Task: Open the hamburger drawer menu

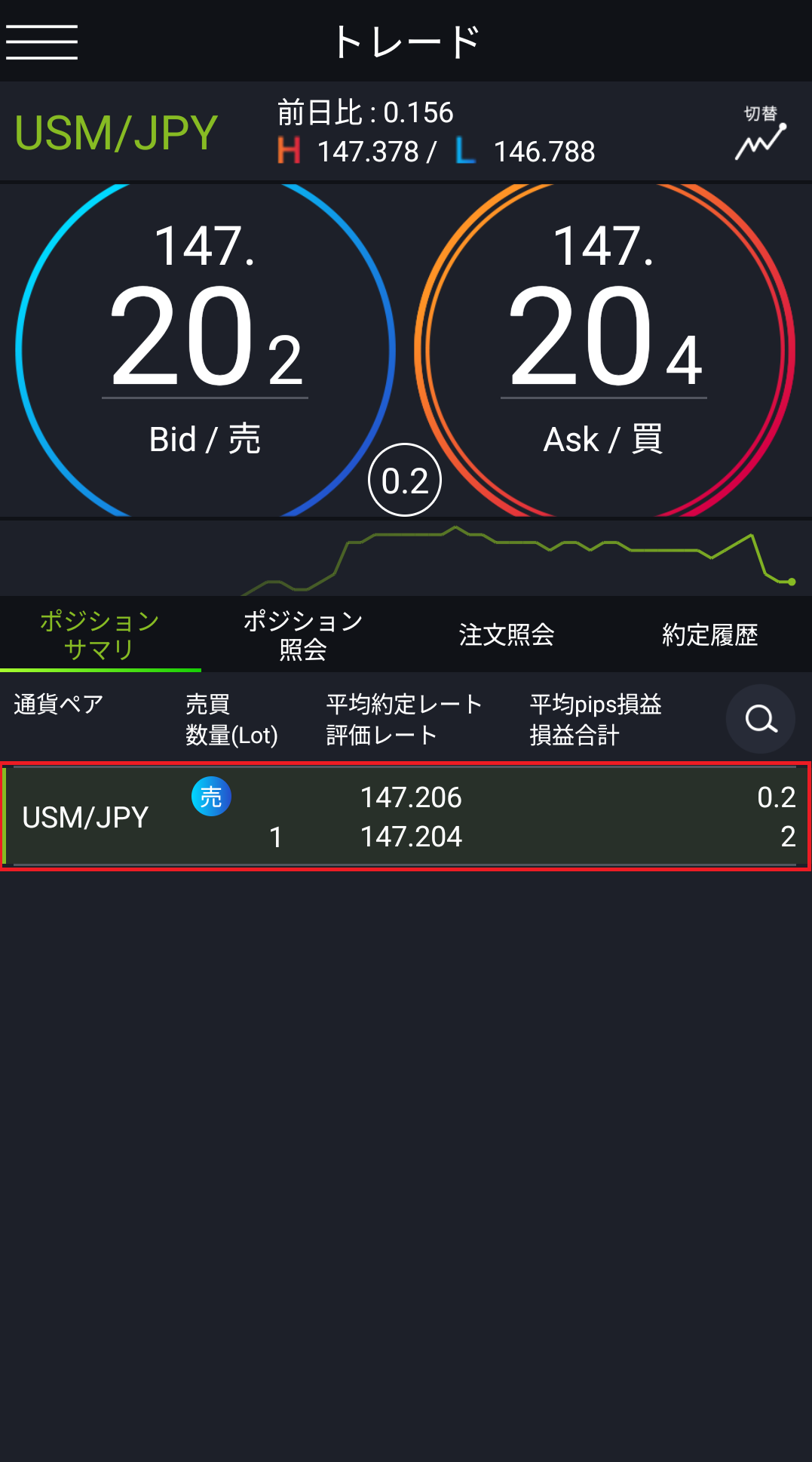Action: [x=41, y=41]
